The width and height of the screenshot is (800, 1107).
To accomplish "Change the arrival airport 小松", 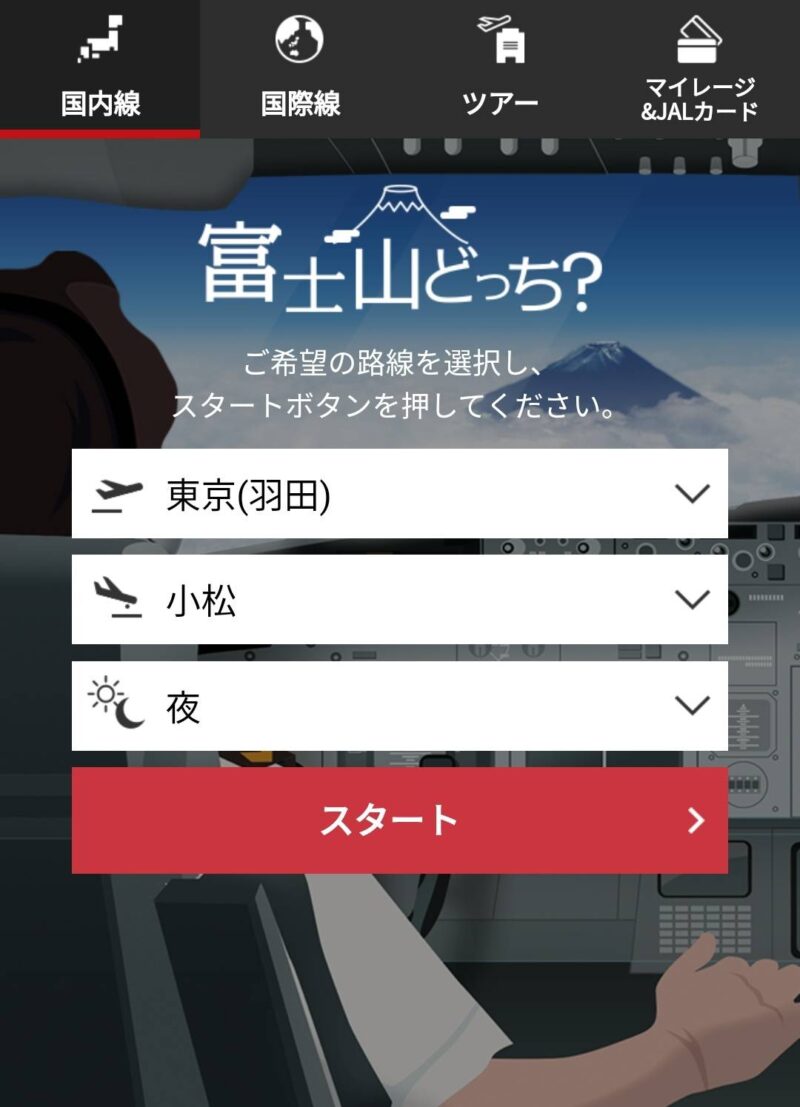I will point(399,600).
